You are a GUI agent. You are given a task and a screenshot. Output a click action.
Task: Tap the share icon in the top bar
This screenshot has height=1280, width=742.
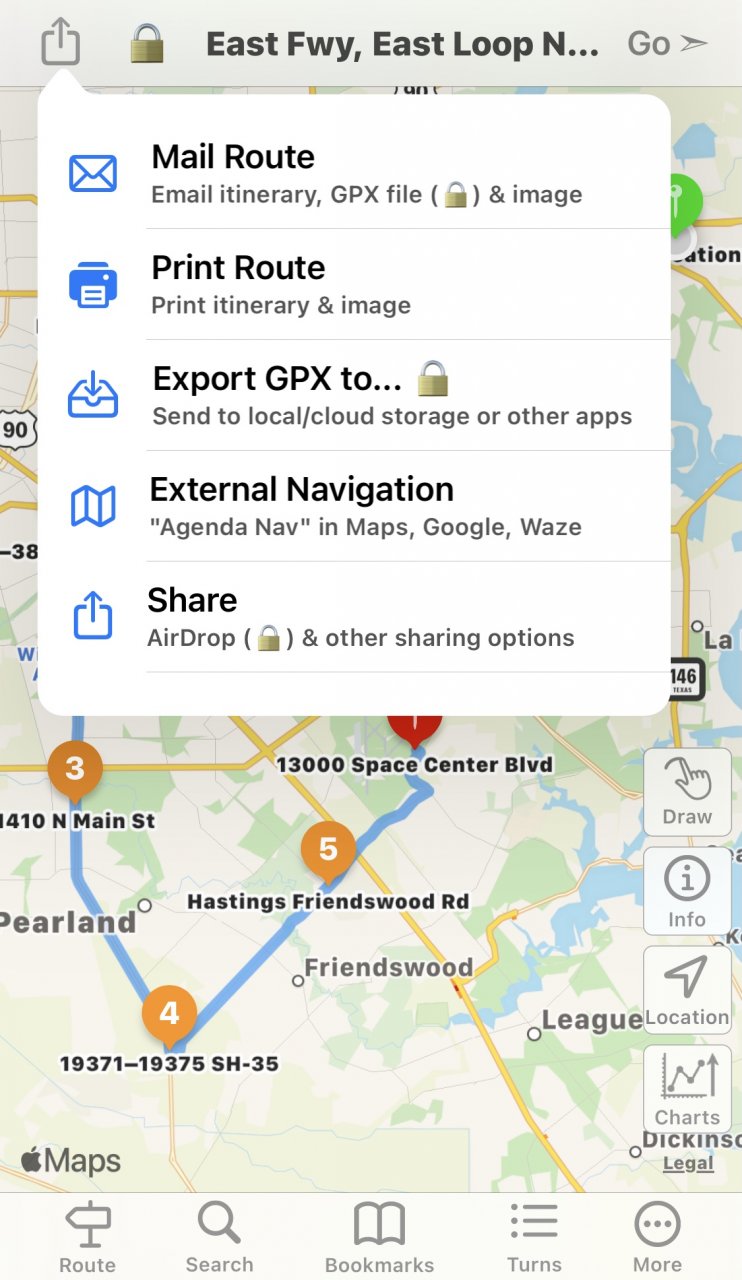(61, 43)
